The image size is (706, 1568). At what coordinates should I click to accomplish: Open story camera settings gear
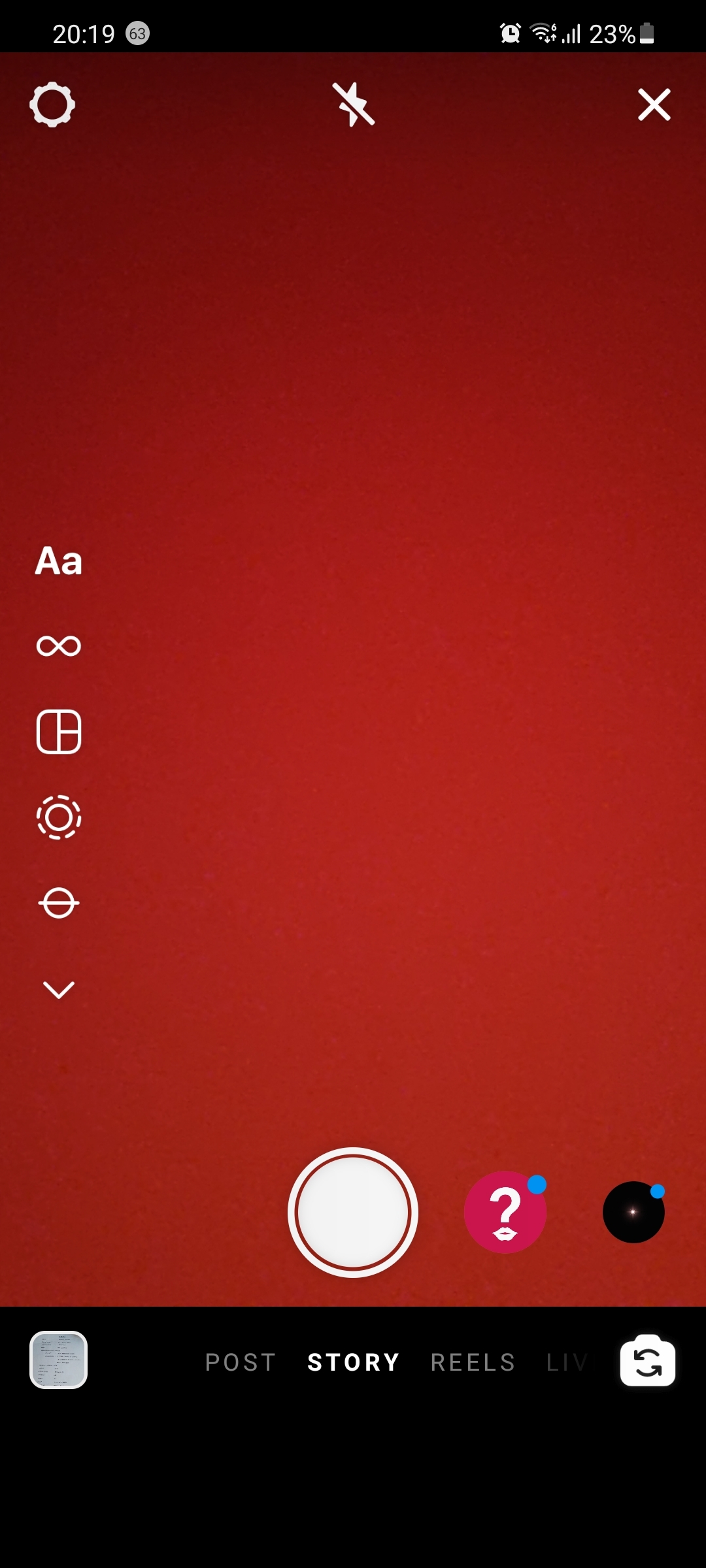[x=52, y=105]
